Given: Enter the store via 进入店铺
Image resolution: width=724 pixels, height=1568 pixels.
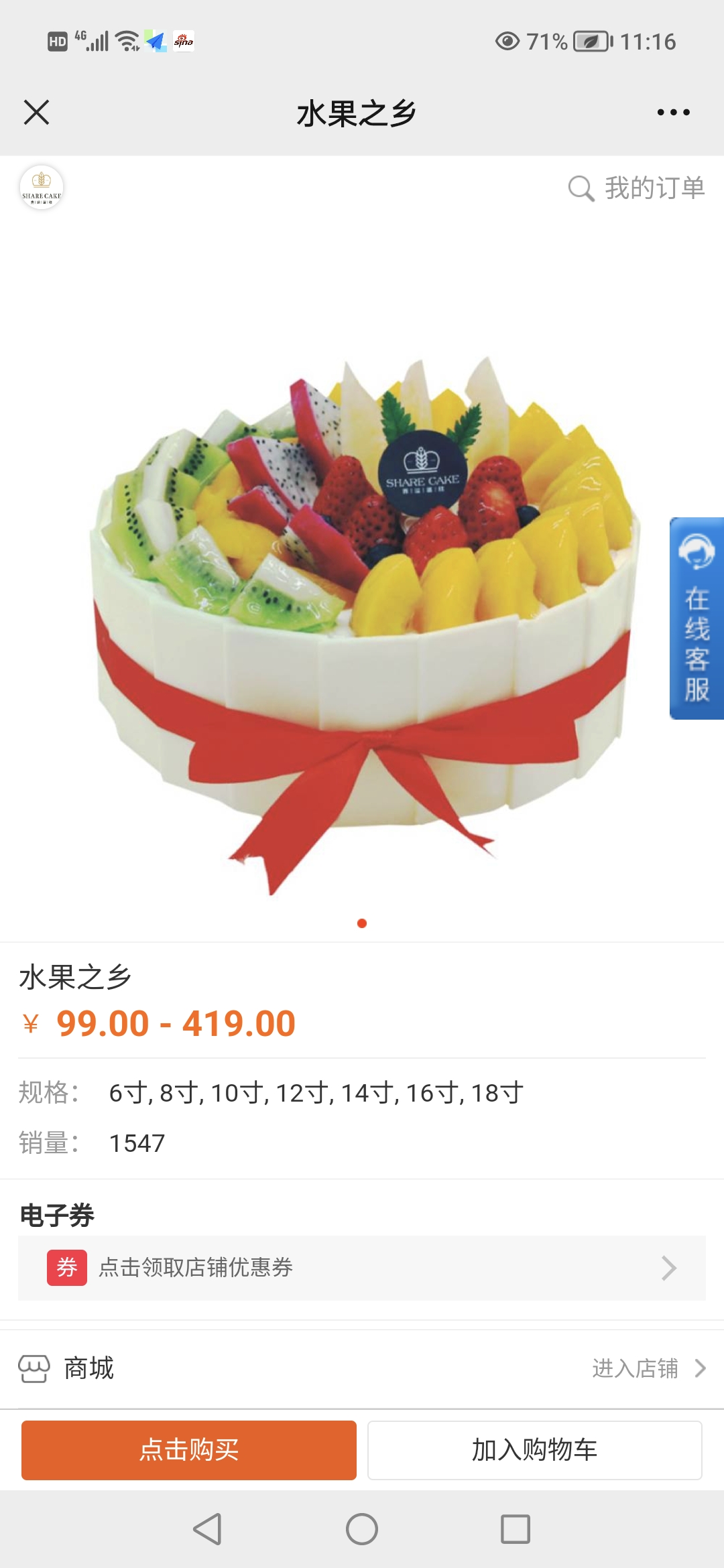Looking at the screenshot, I should tap(648, 1368).
